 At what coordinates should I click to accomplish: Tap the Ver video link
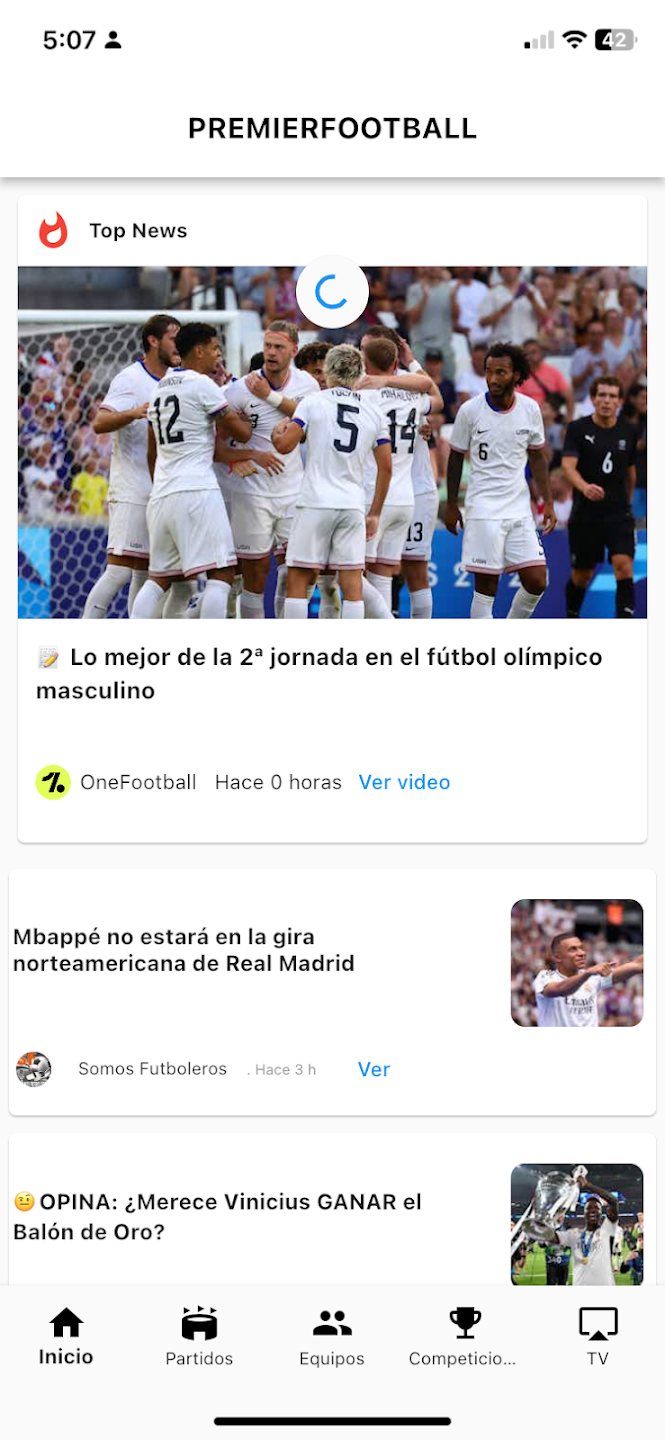pyautogui.click(x=404, y=782)
